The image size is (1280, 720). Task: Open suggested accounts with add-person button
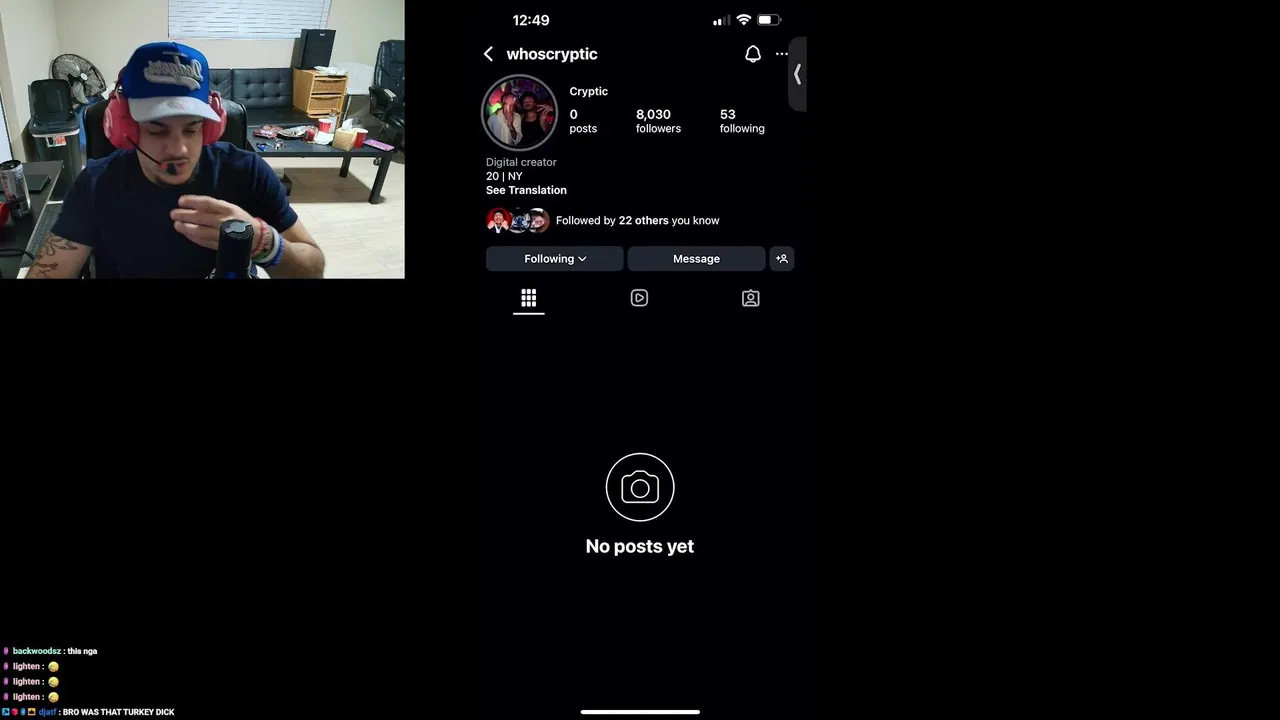pos(782,259)
